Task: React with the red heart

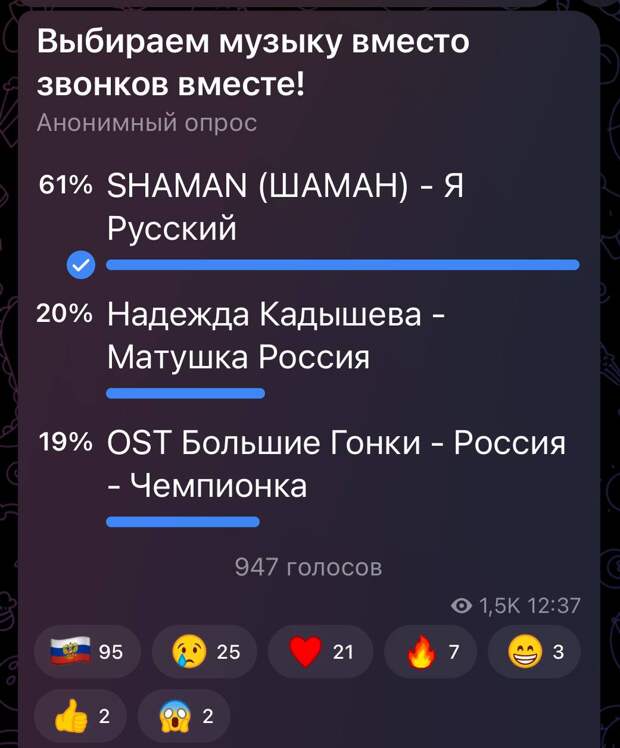Action: pyautogui.click(x=319, y=652)
